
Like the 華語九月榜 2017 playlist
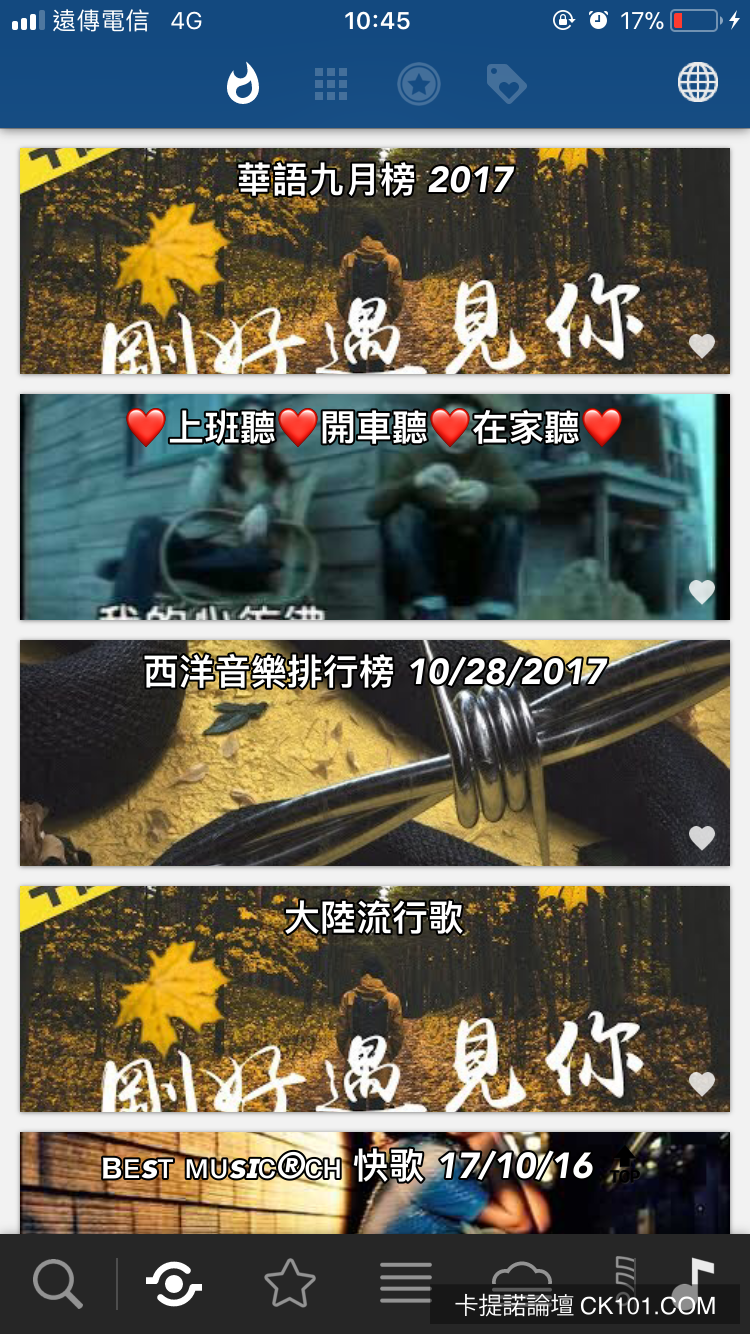[x=702, y=346]
